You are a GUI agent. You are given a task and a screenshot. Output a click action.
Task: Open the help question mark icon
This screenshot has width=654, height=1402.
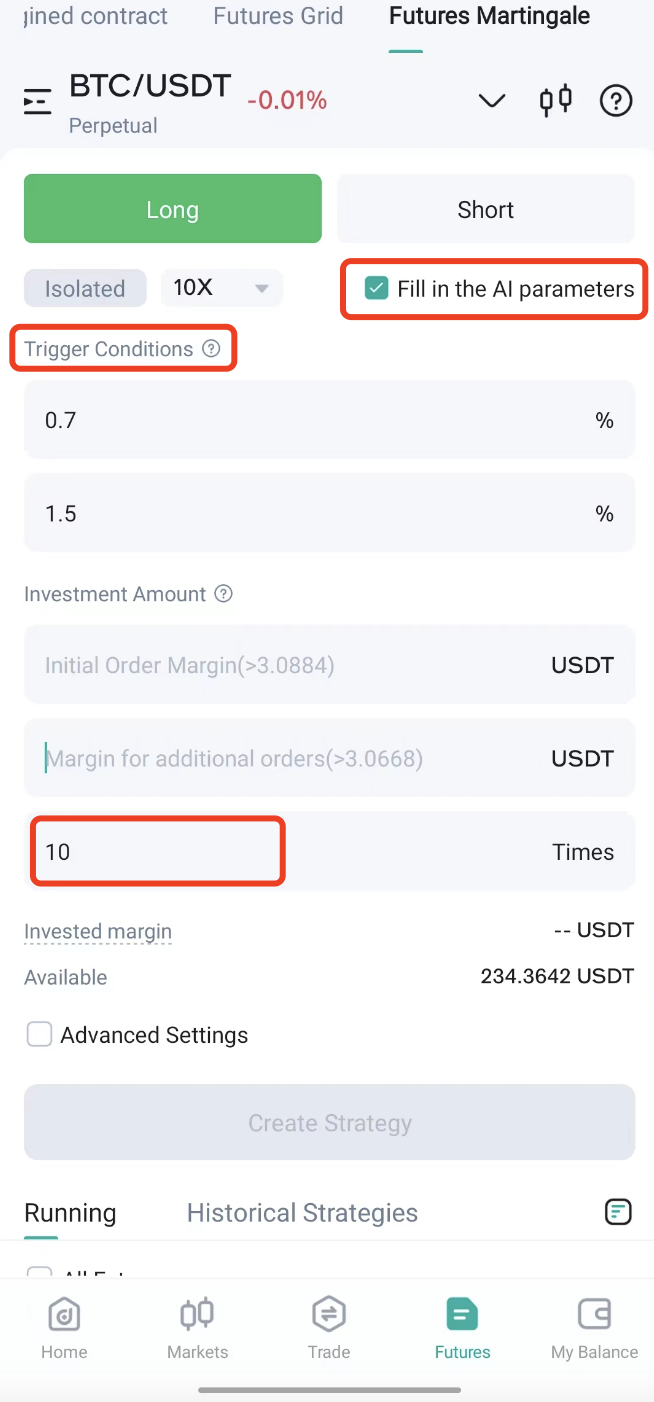coord(616,101)
